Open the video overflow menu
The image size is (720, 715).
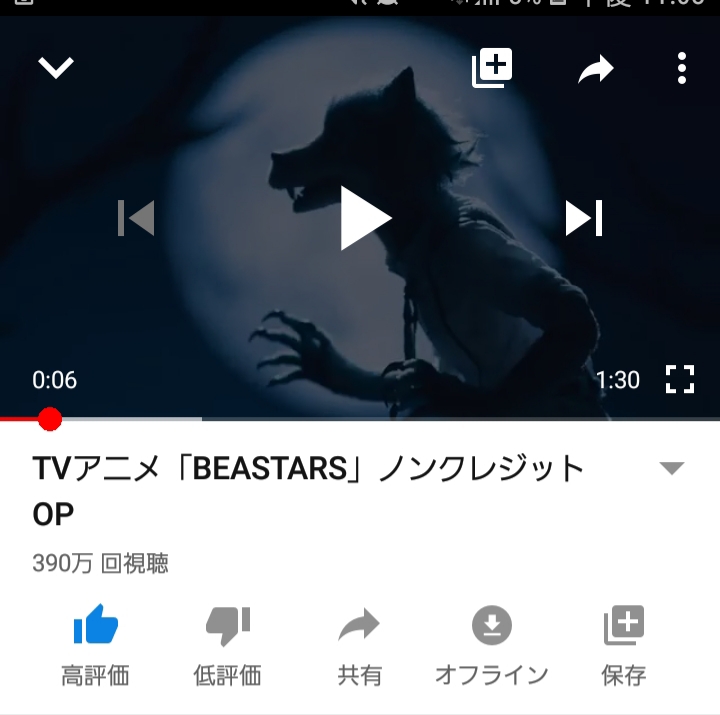[681, 68]
